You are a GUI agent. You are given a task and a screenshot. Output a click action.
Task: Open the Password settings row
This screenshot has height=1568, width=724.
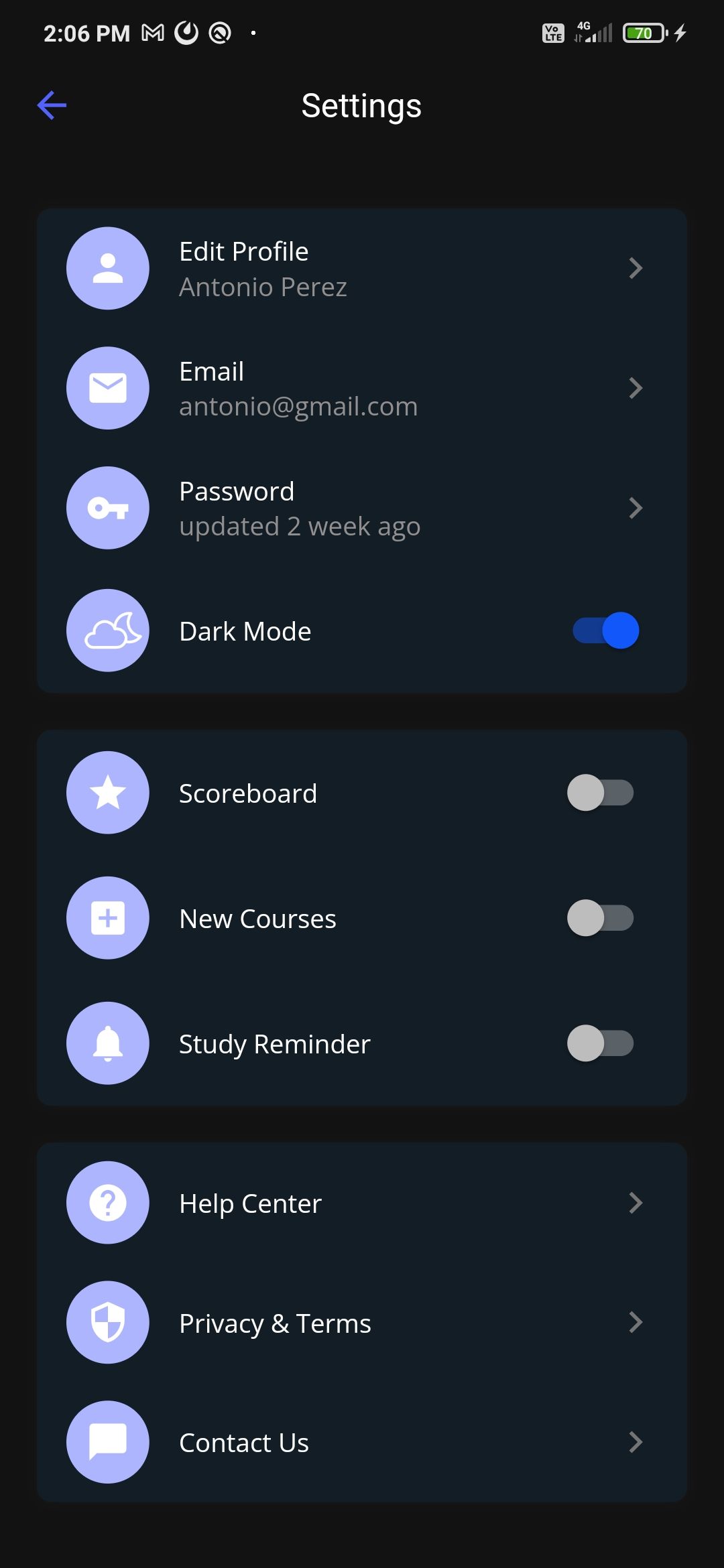362,509
